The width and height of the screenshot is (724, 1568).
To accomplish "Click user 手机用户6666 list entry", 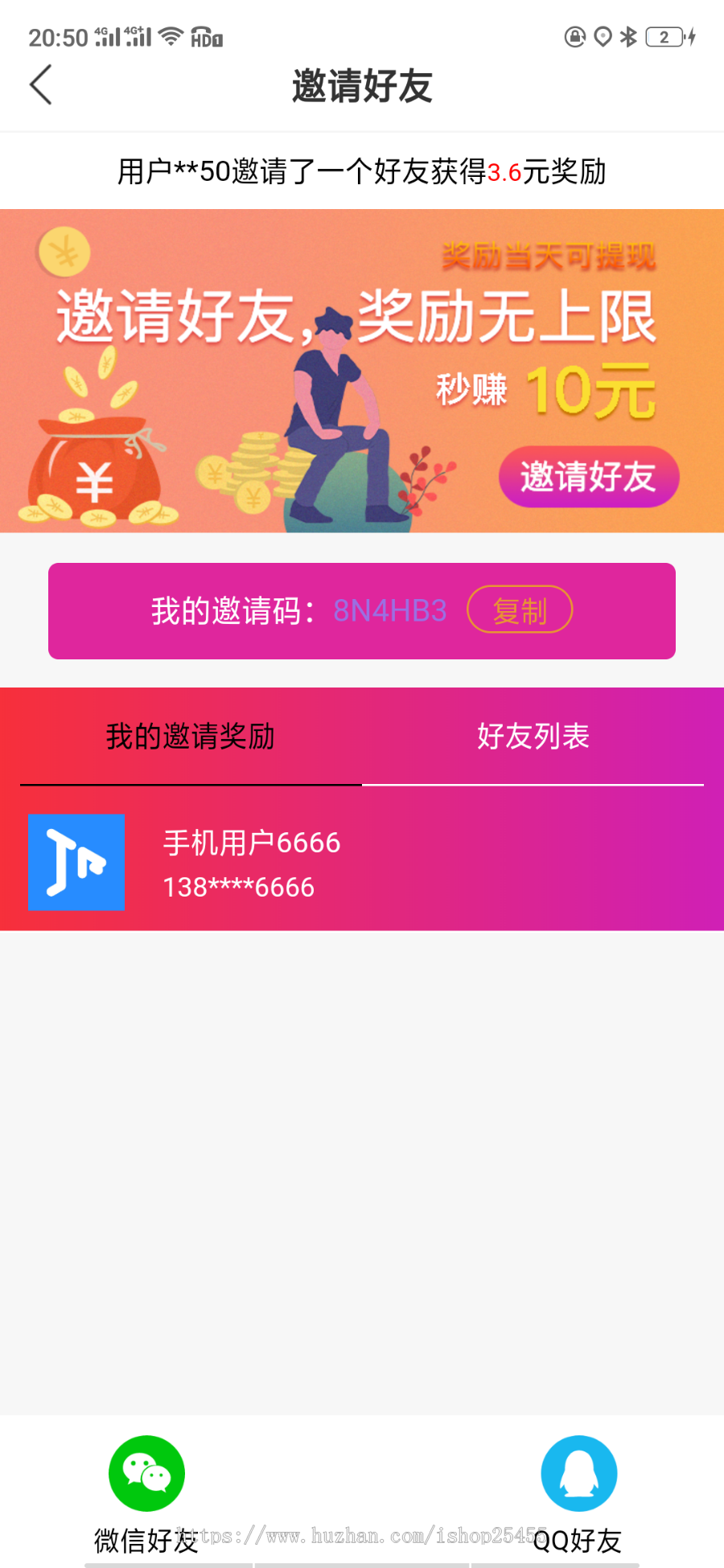I will (251, 843).
